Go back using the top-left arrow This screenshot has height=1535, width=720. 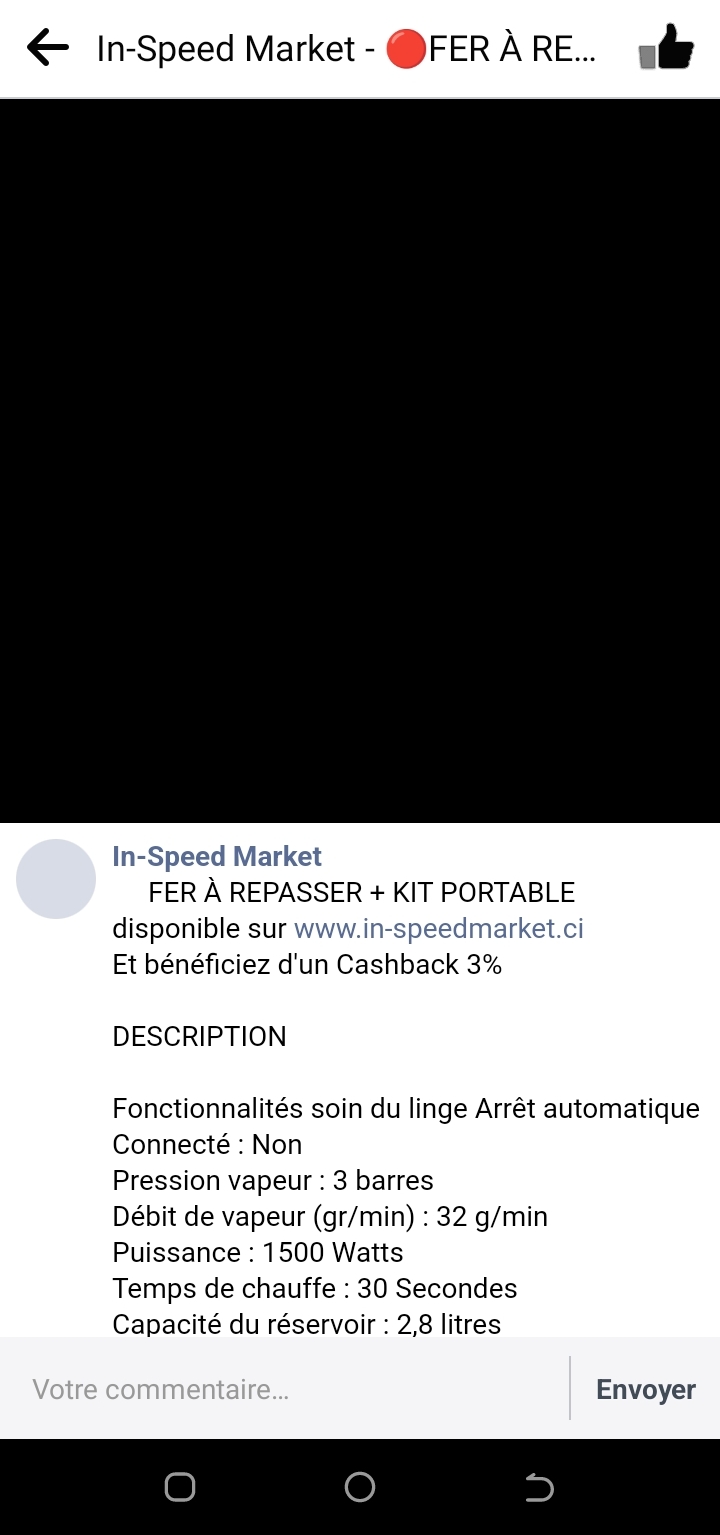click(47, 47)
